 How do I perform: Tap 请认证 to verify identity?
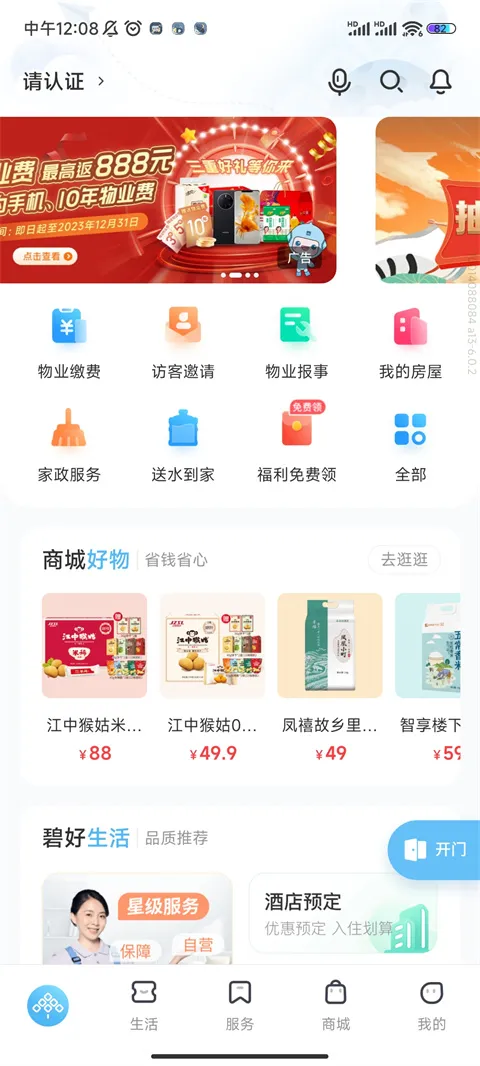pos(64,82)
